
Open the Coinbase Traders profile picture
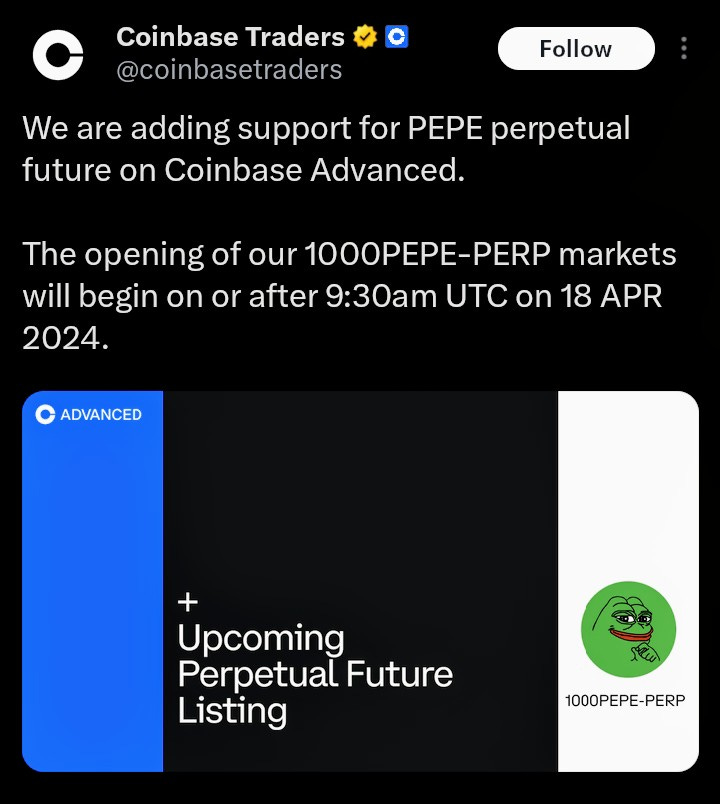(59, 56)
